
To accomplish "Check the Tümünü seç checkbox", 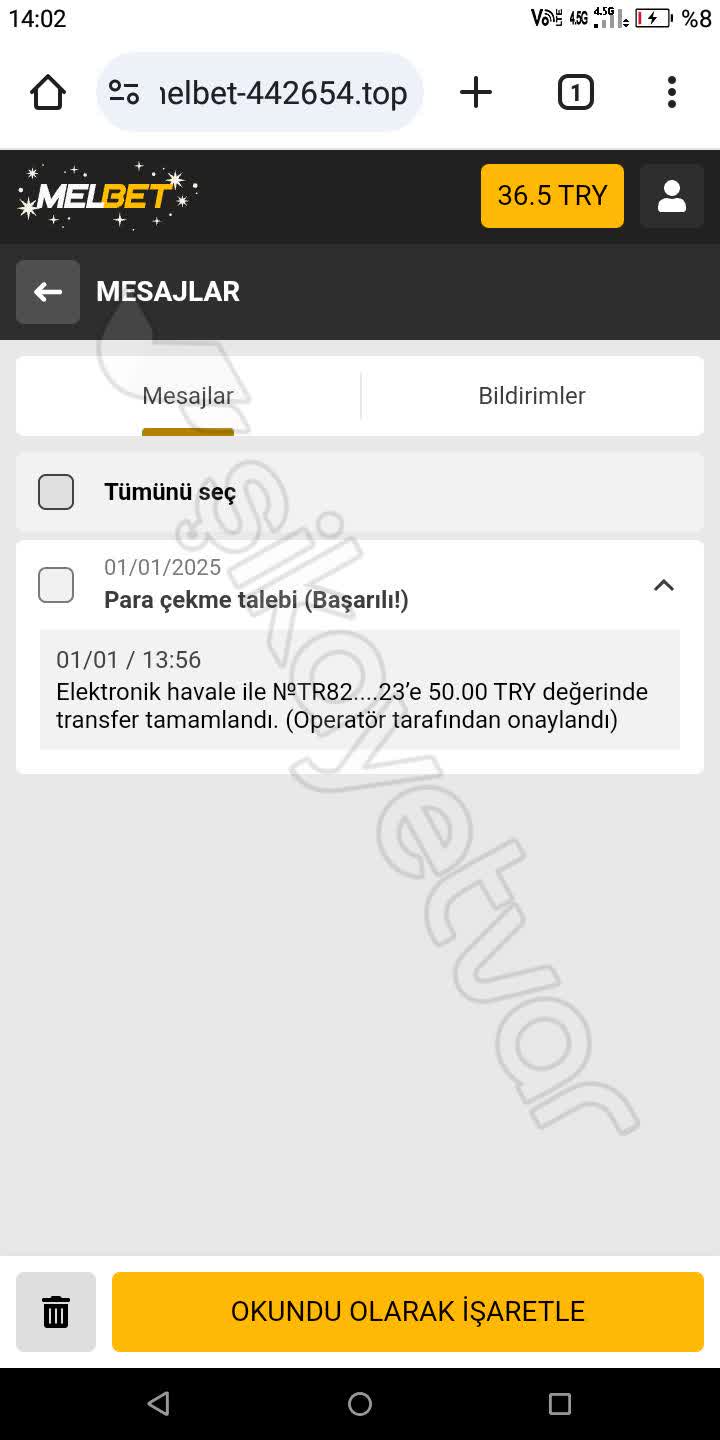I will [x=56, y=492].
